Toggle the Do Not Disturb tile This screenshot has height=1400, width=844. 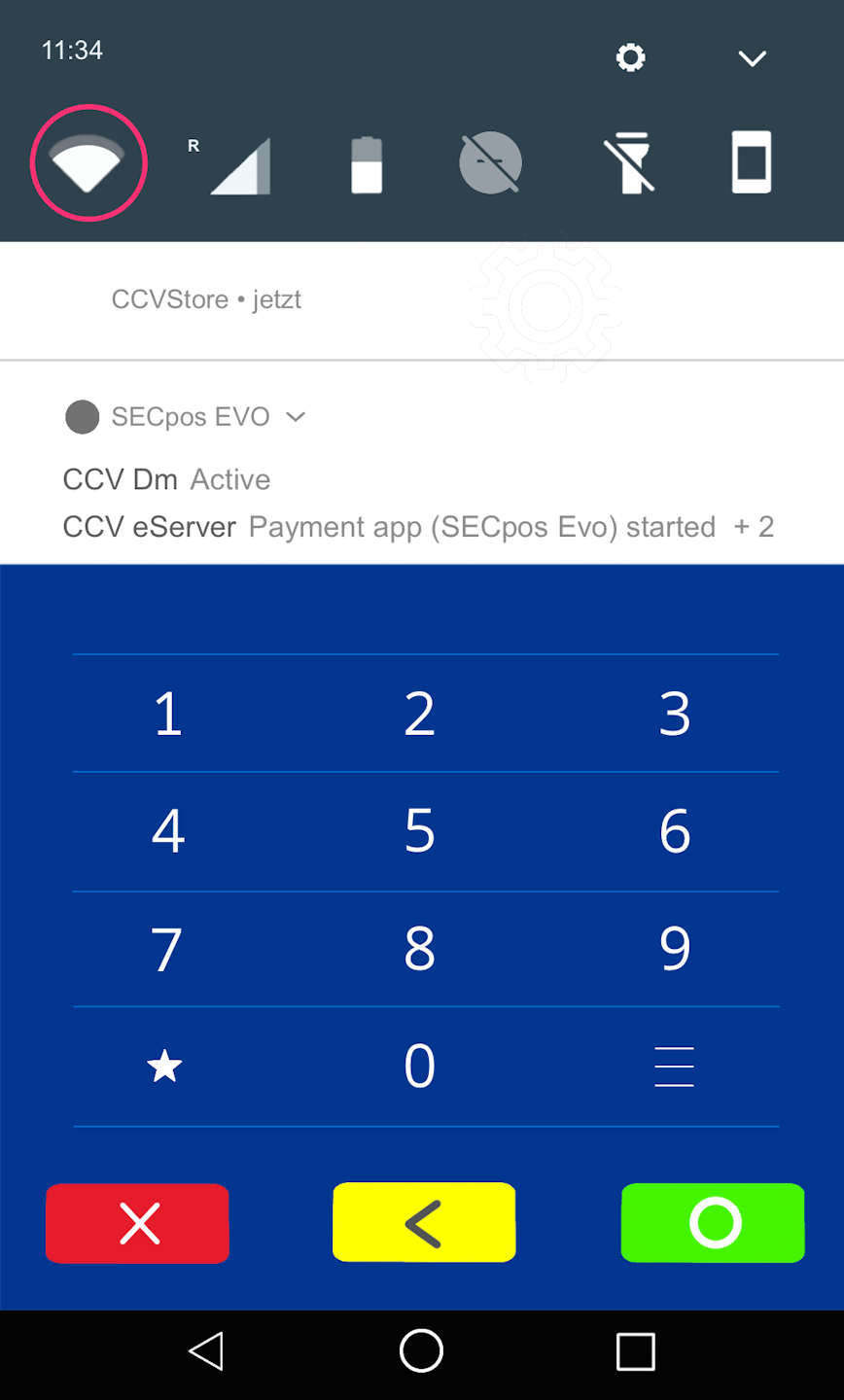pyautogui.click(x=490, y=162)
